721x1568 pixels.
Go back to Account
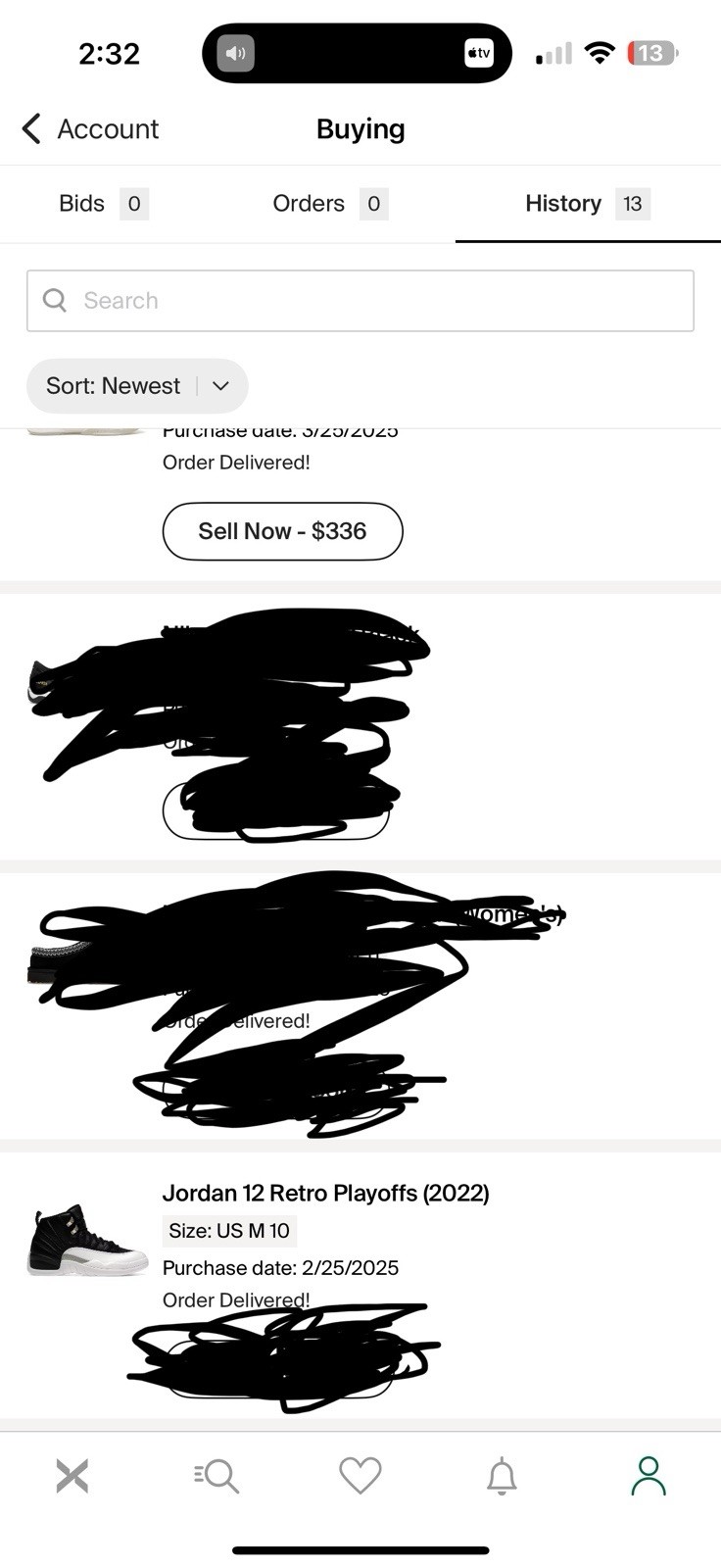click(90, 128)
